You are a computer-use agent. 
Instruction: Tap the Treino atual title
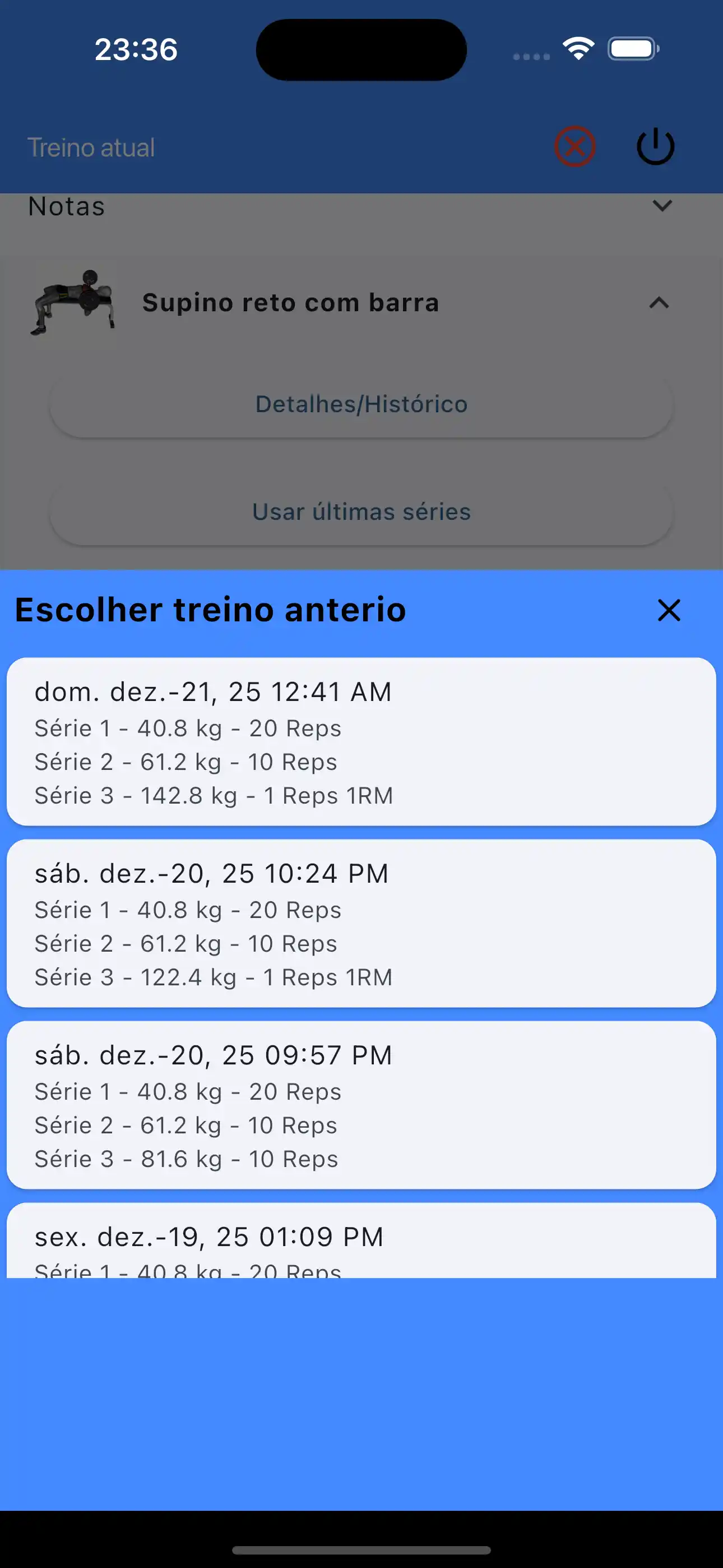[91, 147]
